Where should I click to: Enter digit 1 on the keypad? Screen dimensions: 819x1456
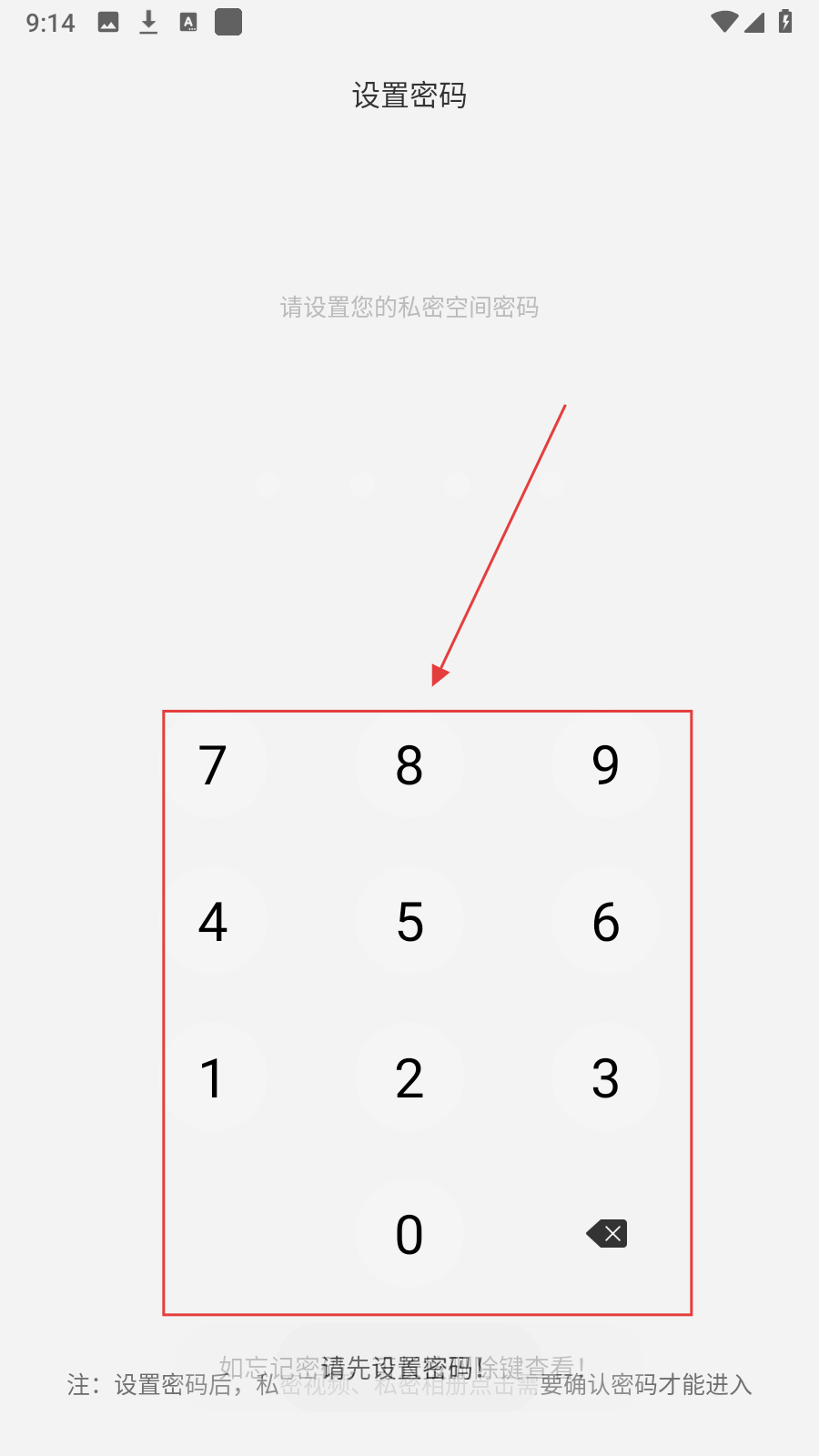click(213, 1077)
